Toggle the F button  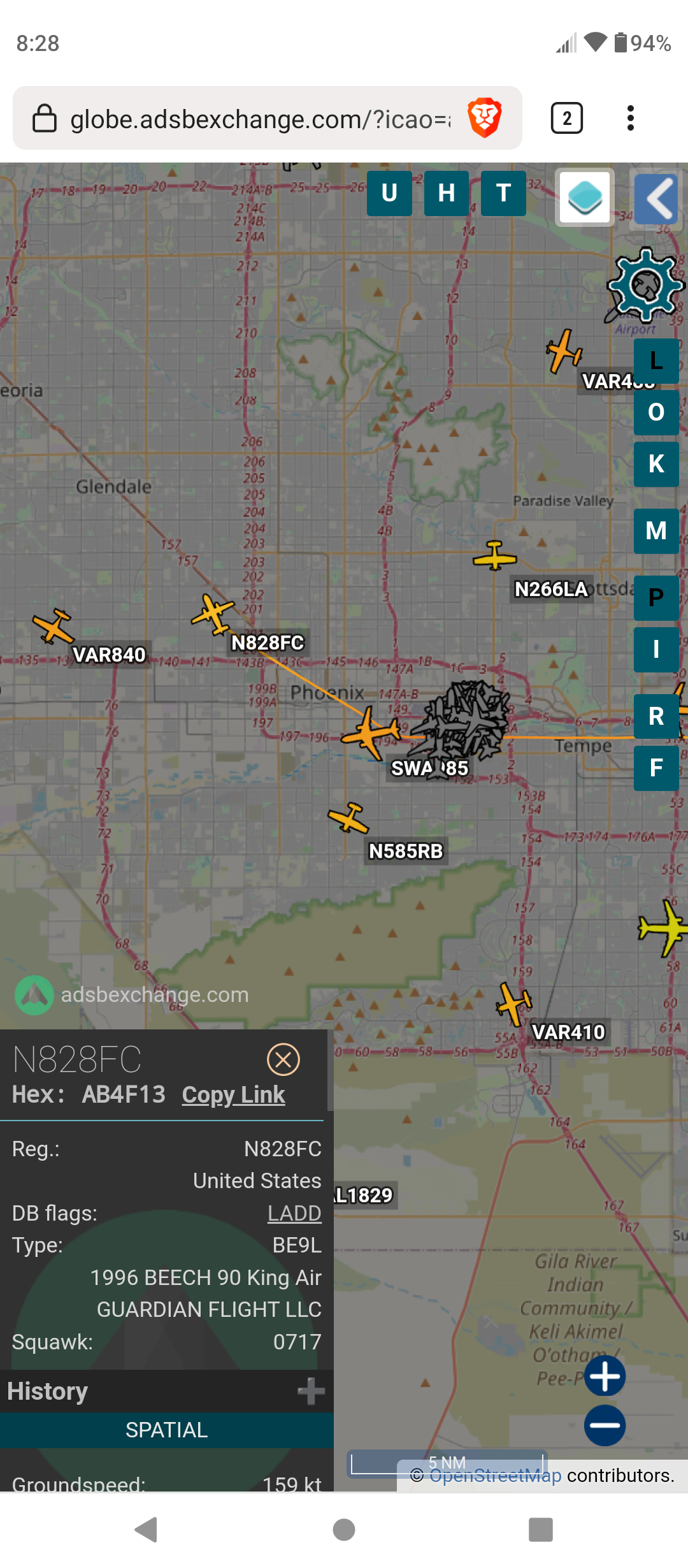click(x=656, y=768)
